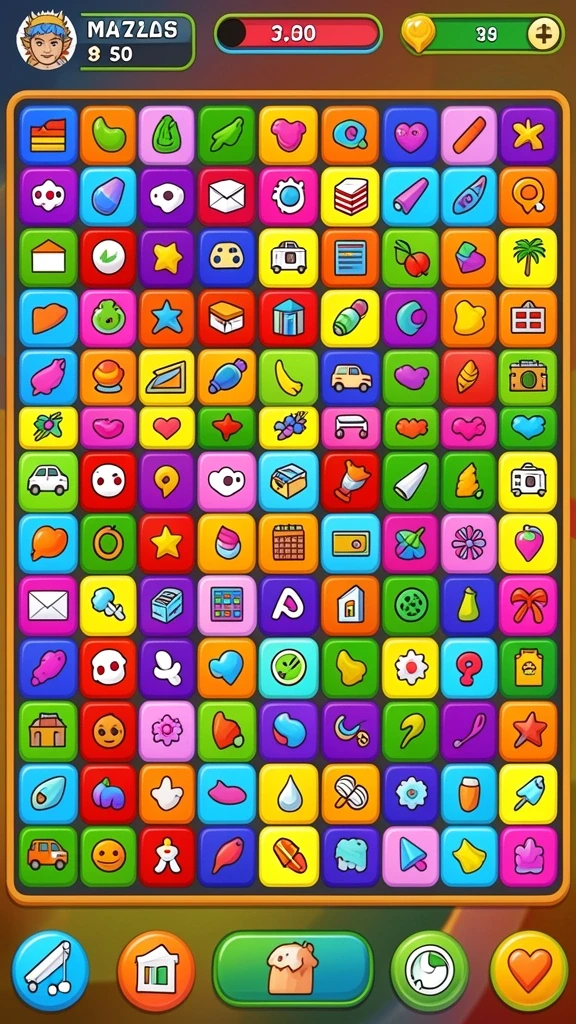Use the blue tool booster button

(x=50, y=970)
